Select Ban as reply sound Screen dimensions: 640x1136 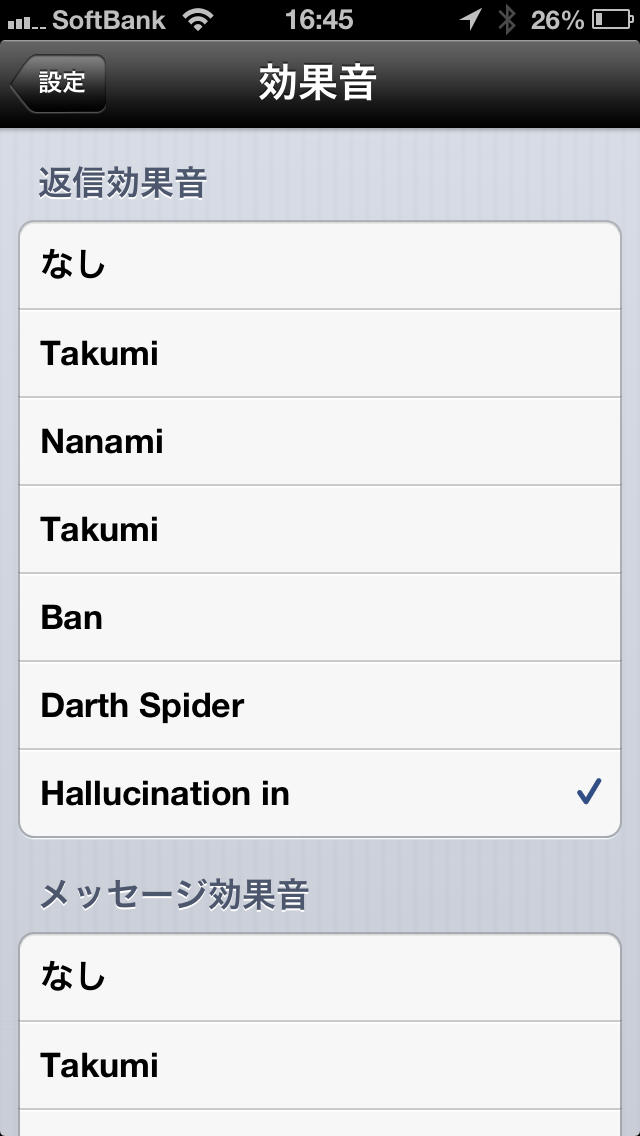[320, 617]
